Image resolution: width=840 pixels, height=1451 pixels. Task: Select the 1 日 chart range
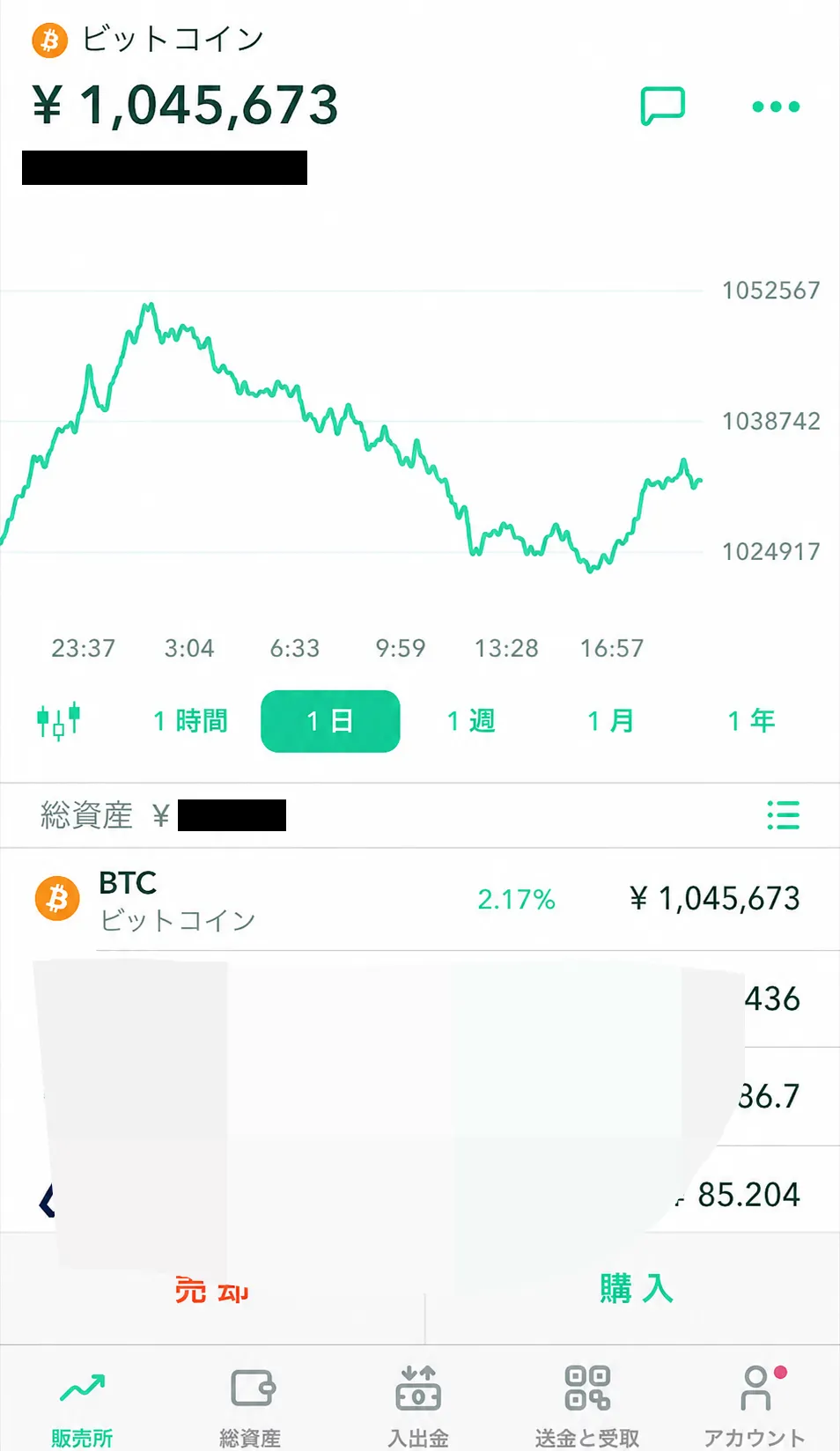point(330,721)
